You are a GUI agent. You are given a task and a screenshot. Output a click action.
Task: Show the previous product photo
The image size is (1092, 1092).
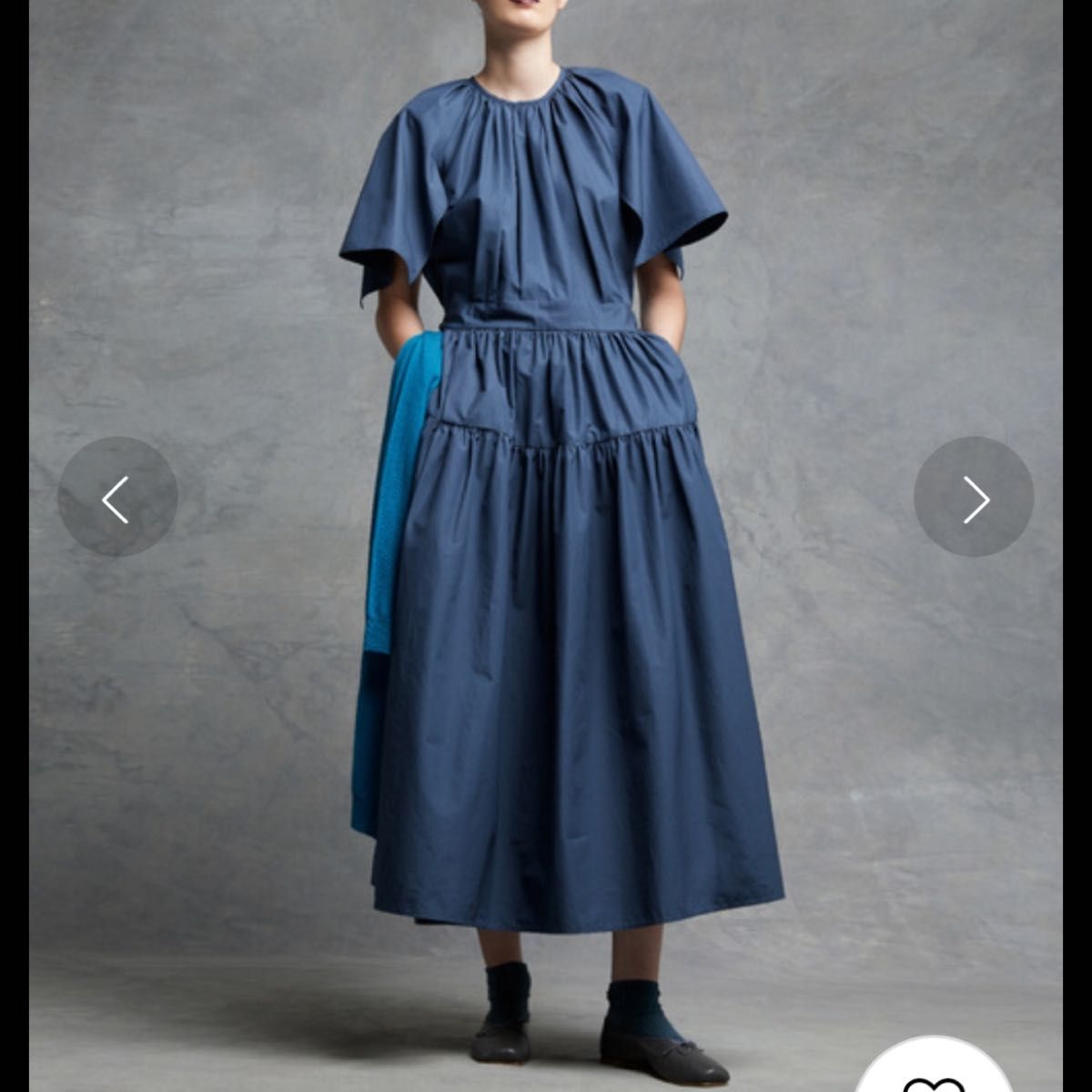117,497
